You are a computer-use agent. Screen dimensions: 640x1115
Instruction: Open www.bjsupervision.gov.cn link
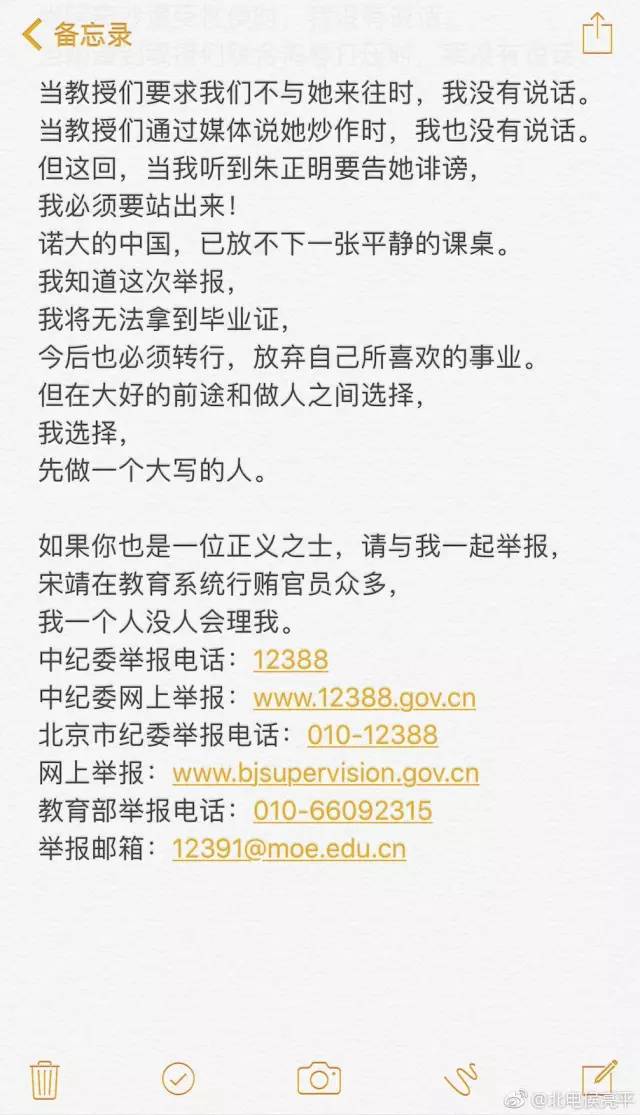326,773
